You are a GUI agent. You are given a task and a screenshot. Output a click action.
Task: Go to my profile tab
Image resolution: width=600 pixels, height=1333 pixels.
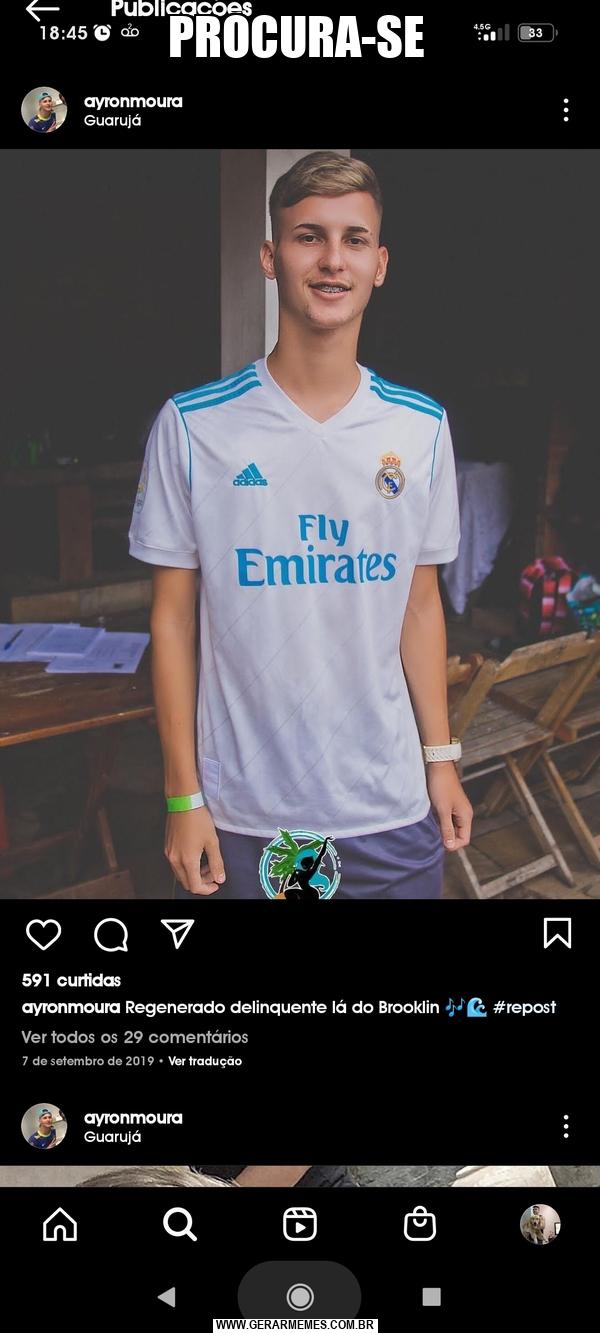[x=540, y=1224]
